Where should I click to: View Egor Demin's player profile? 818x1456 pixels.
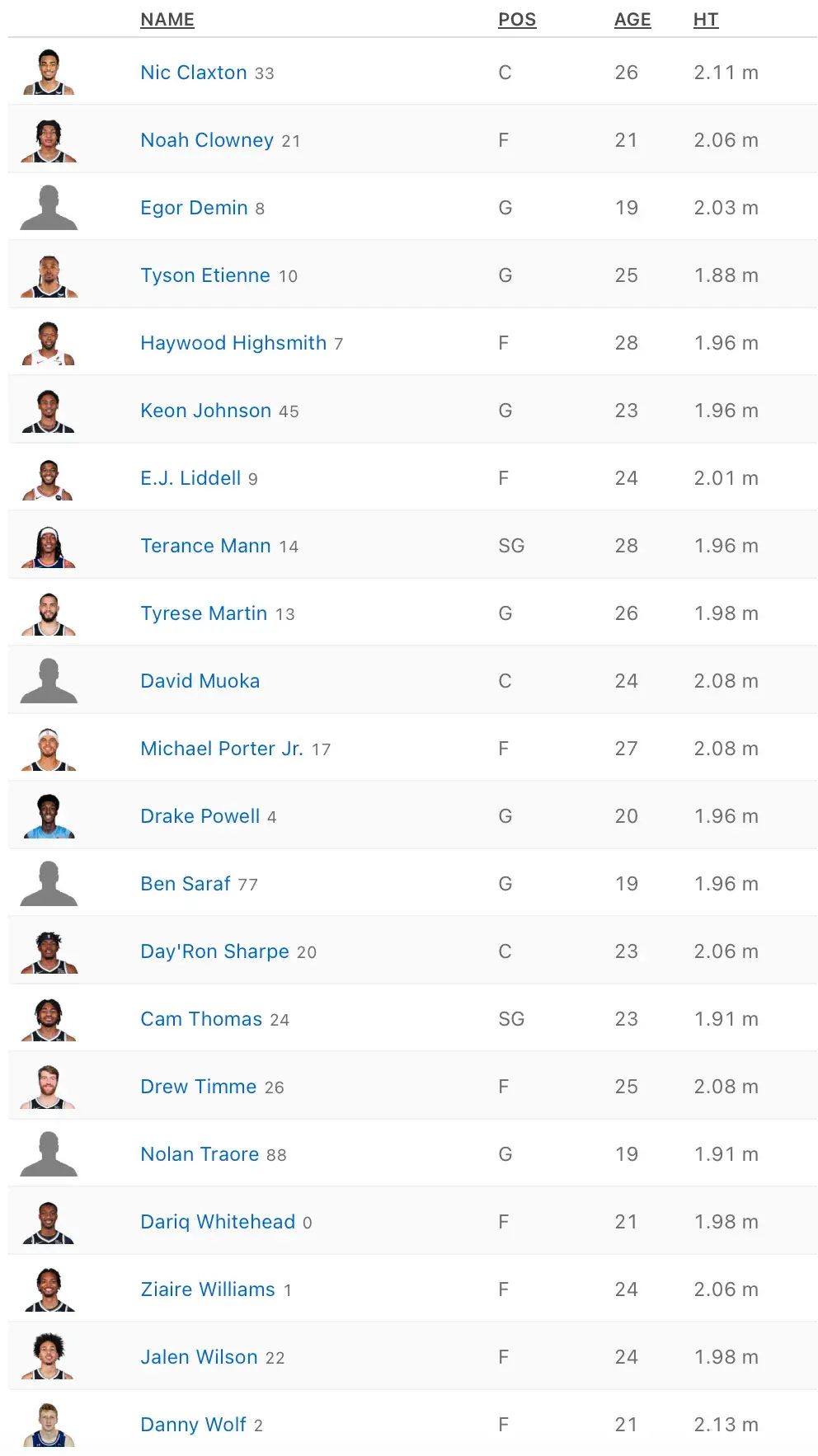[194, 208]
